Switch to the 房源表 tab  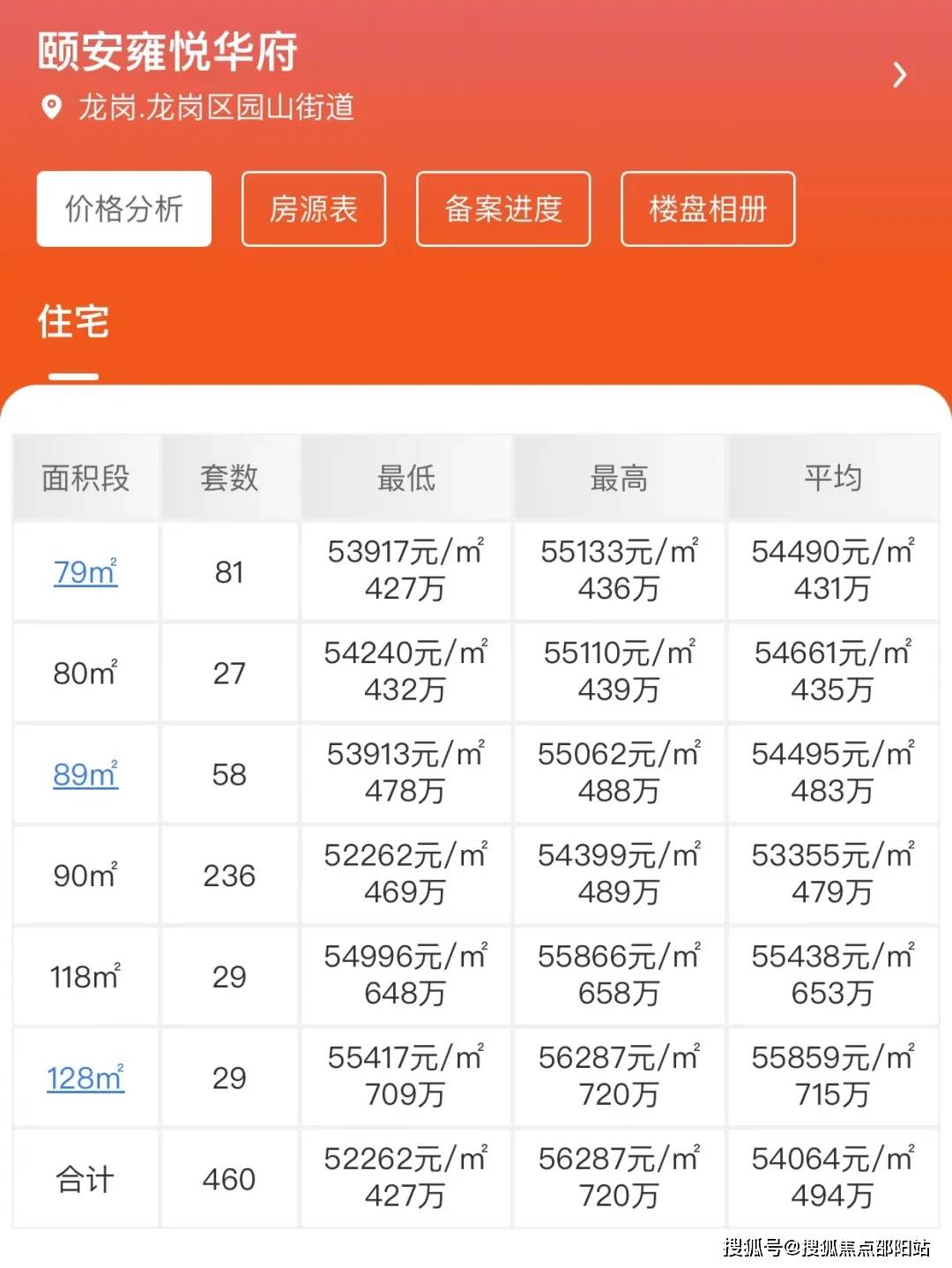pyautogui.click(x=313, y=209)
